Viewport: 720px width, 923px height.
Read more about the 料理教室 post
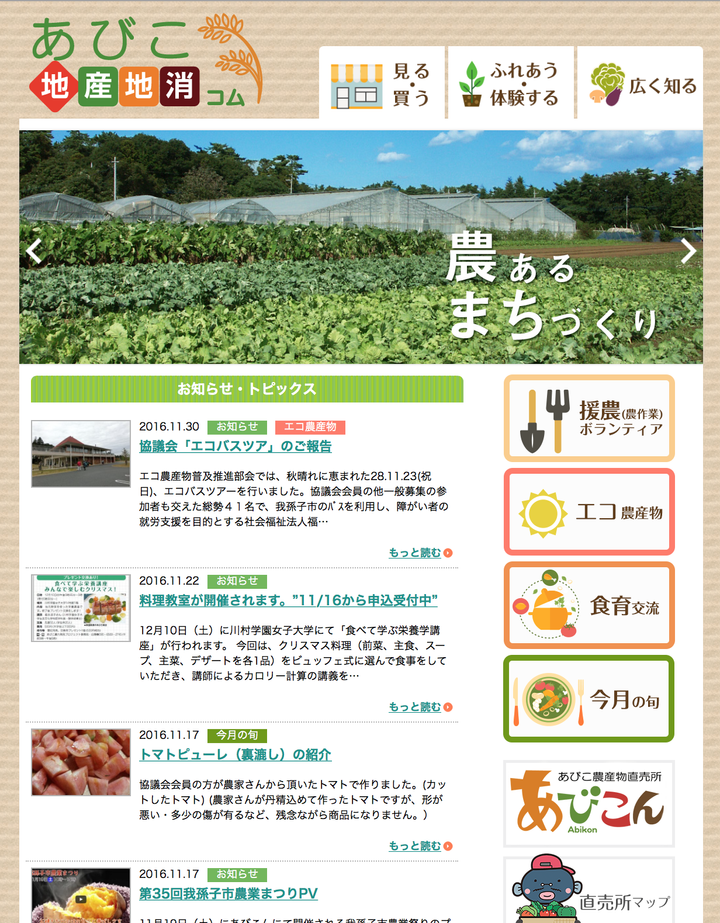click(x=419, y=707)
